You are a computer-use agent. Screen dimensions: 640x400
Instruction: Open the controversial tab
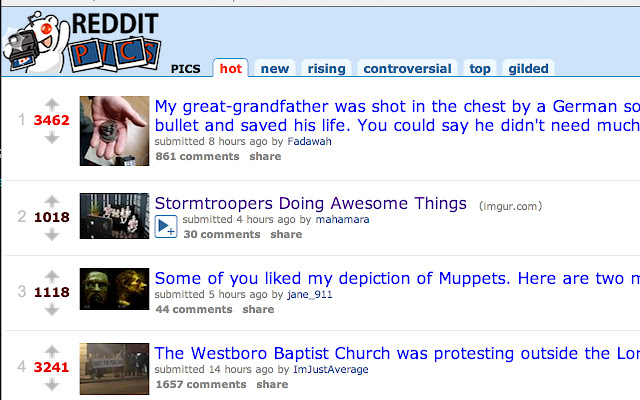(x=407, y=69)
